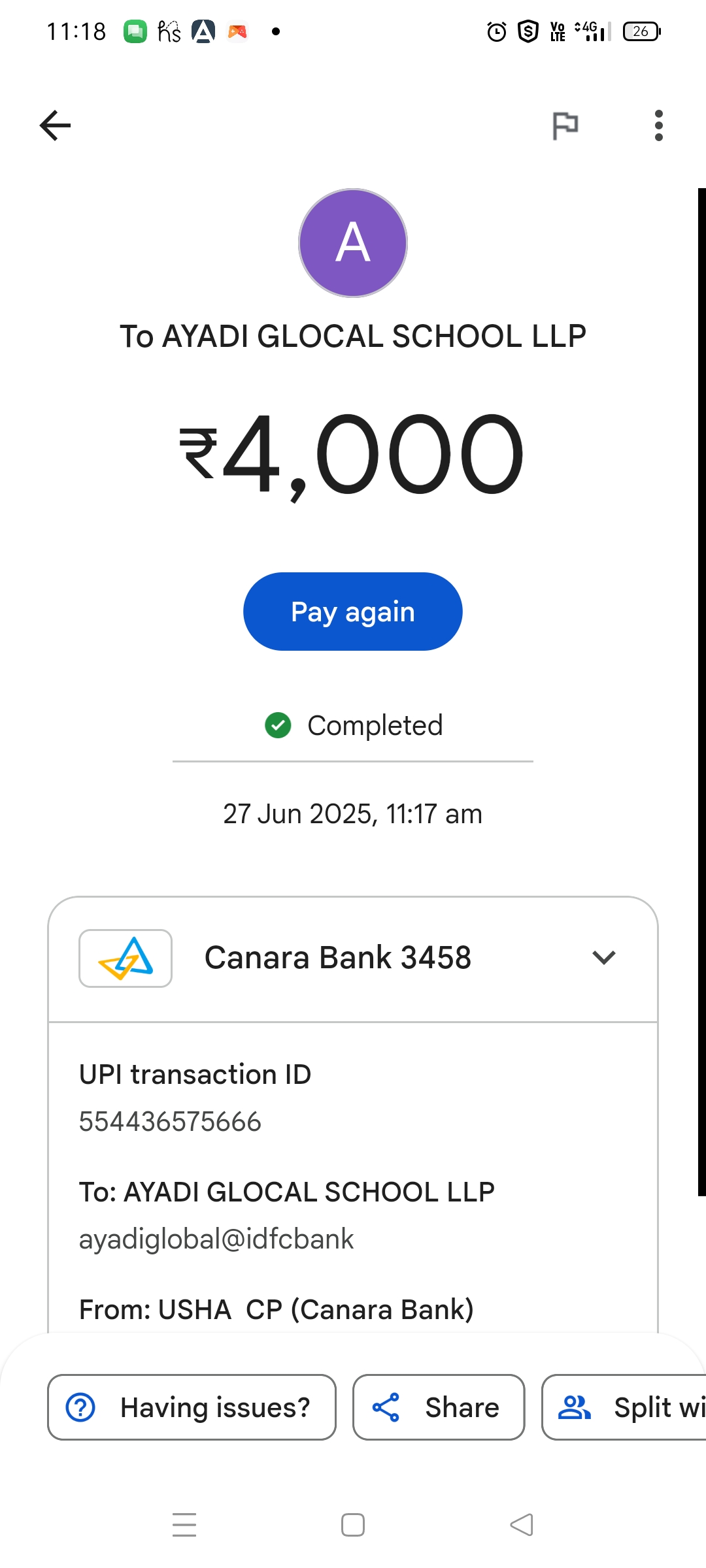Go back using the top arrow
Screen dimensions: 706x1568
(56, 125)
